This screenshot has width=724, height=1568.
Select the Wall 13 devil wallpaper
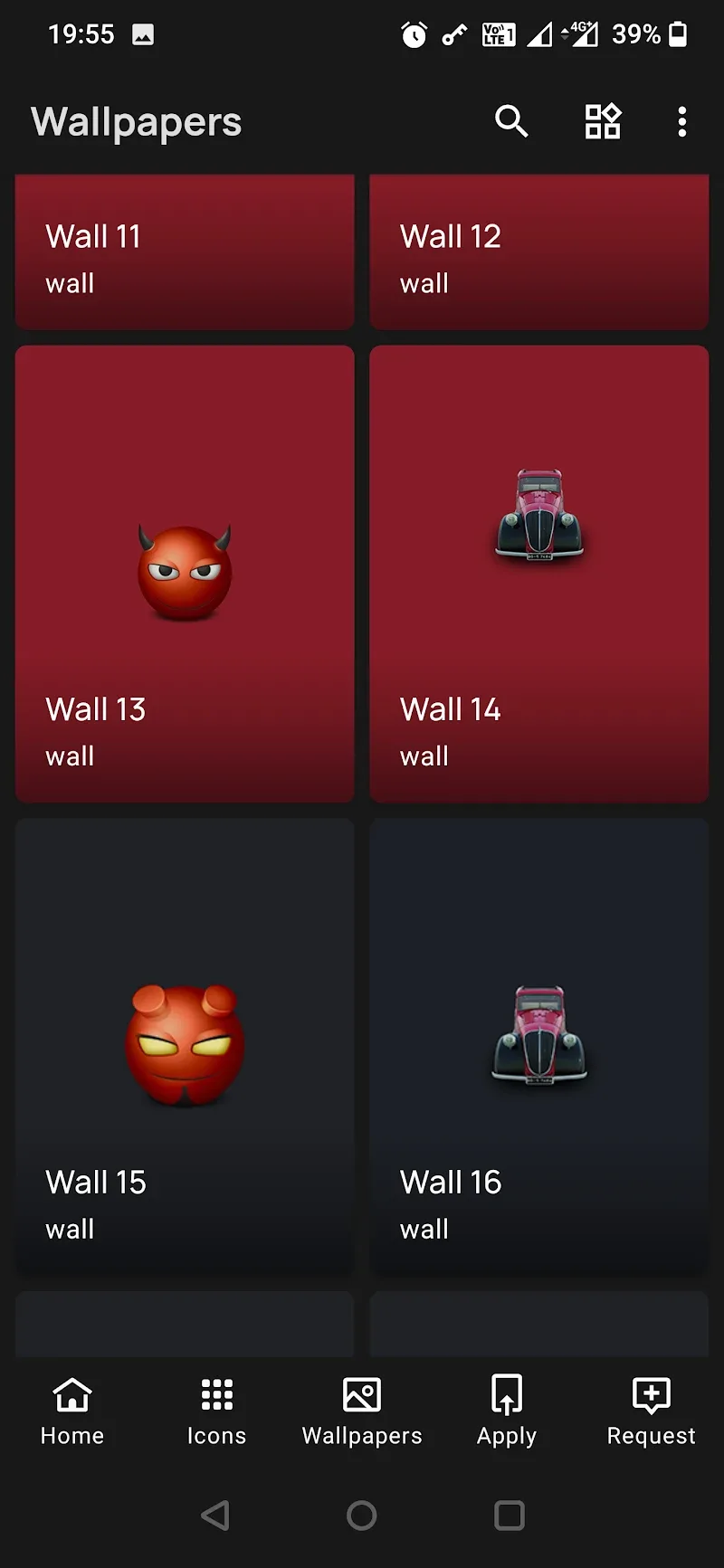(185, 574)
